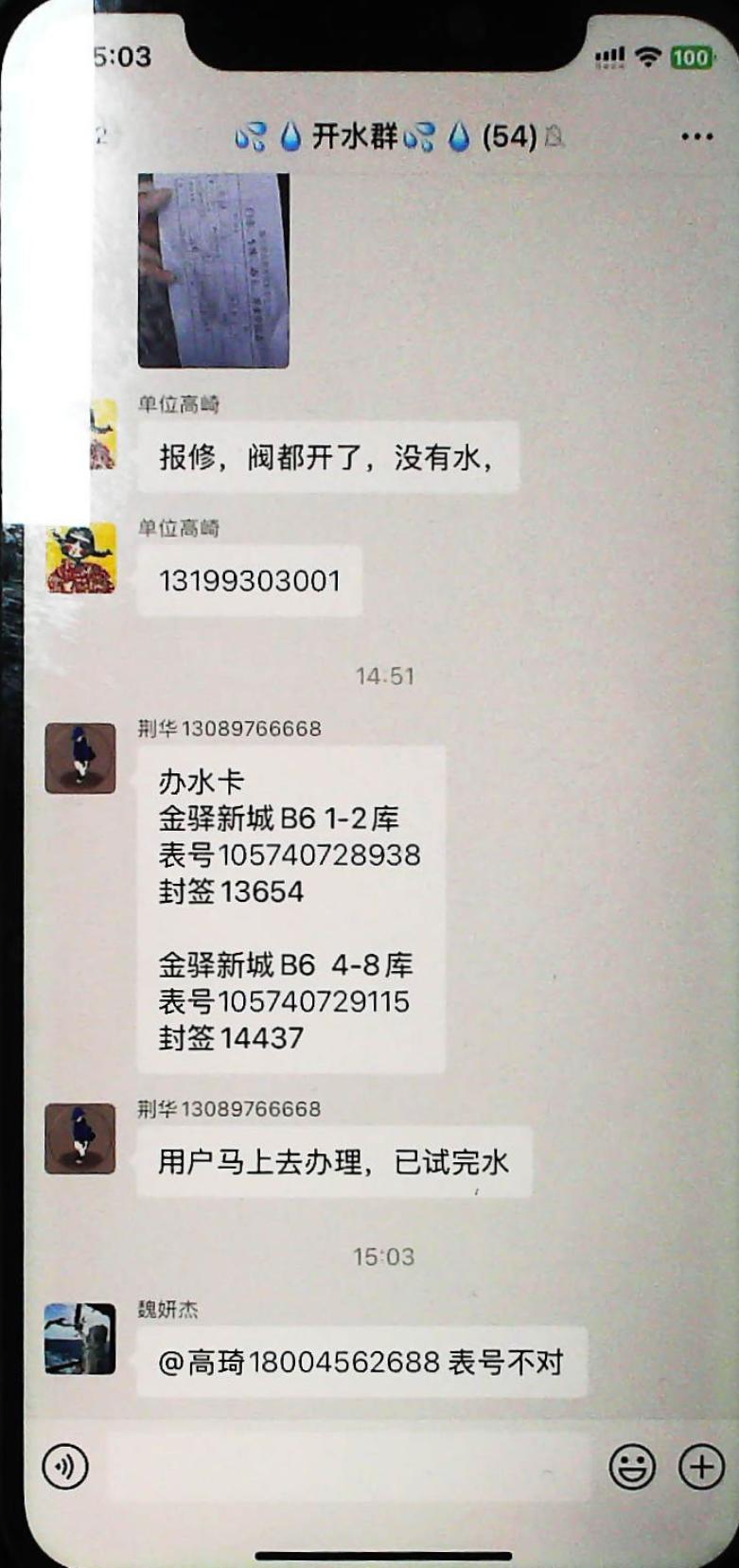Open the three-dot chat info menu

(696, 137)
